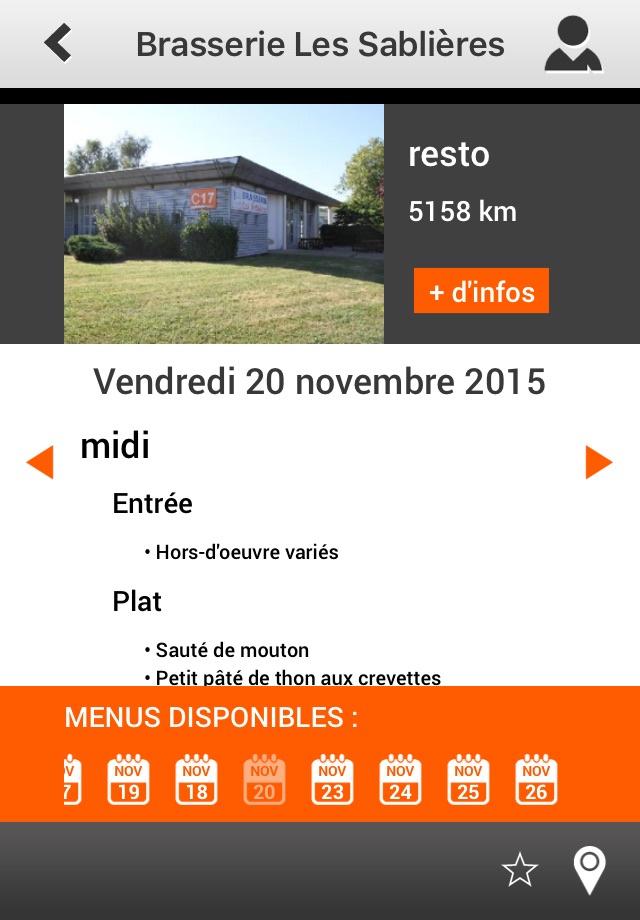Show the previous day's menu arrow

click(40, 462)
